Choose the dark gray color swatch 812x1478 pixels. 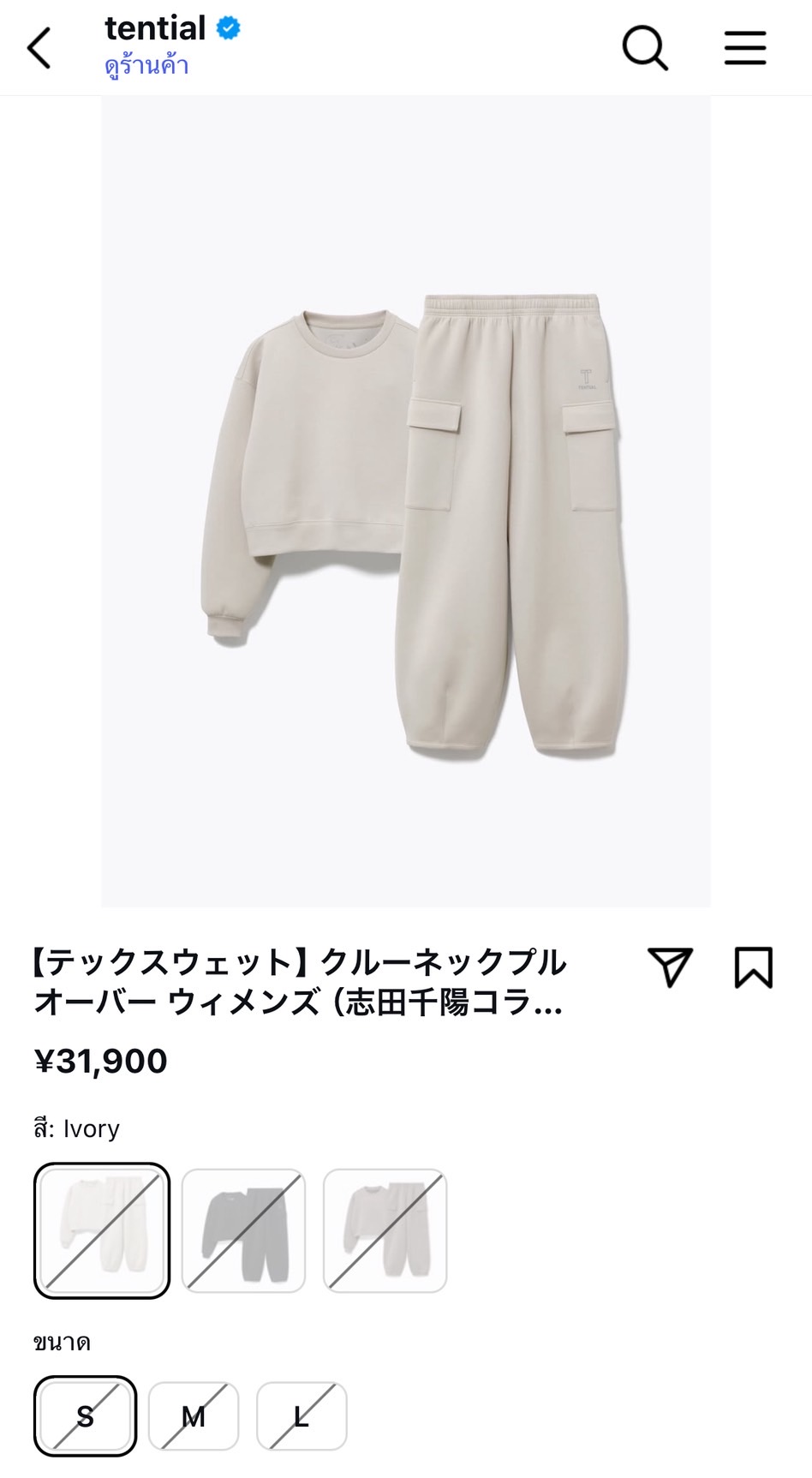coord(243,1230)
